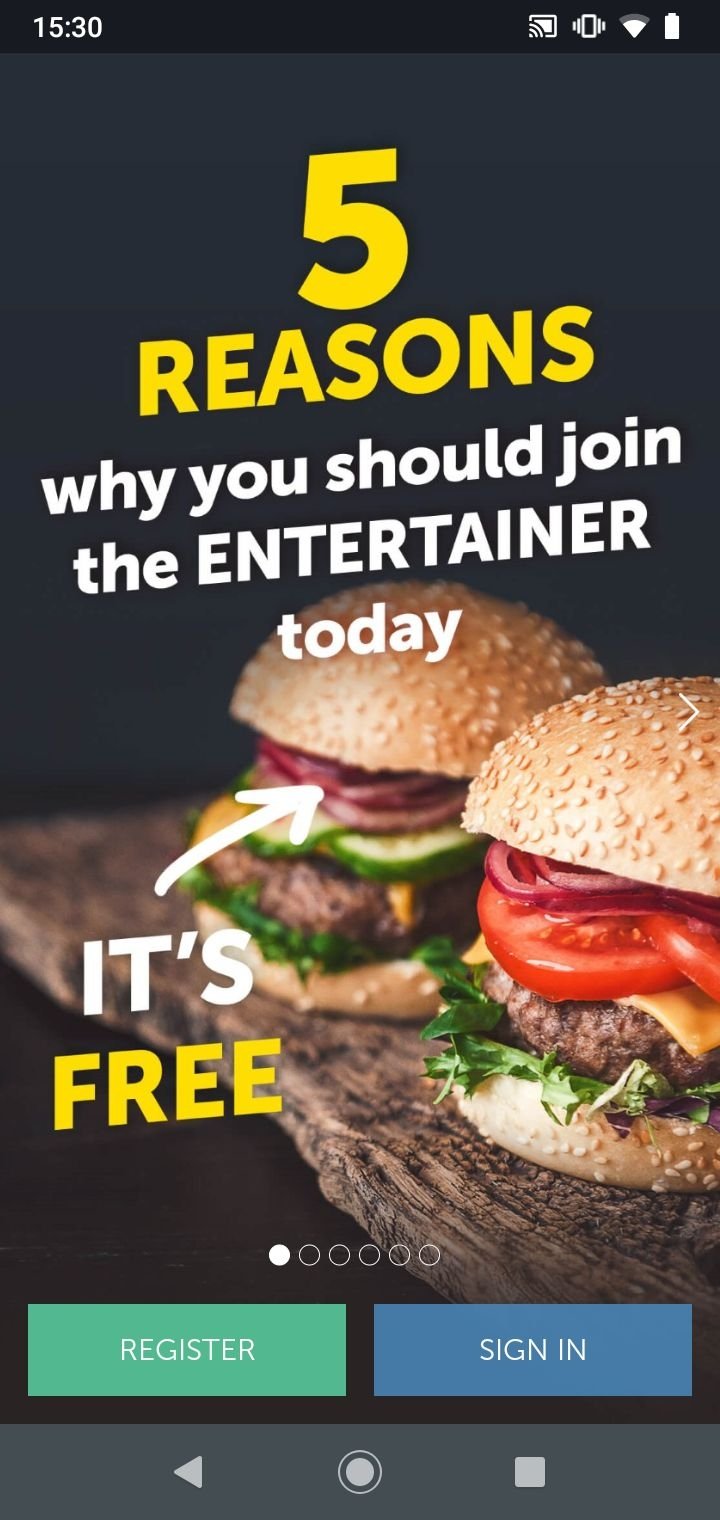Go back using the system back button
This screenshot has height=1520, width=720.
[x=188, y=1472]
